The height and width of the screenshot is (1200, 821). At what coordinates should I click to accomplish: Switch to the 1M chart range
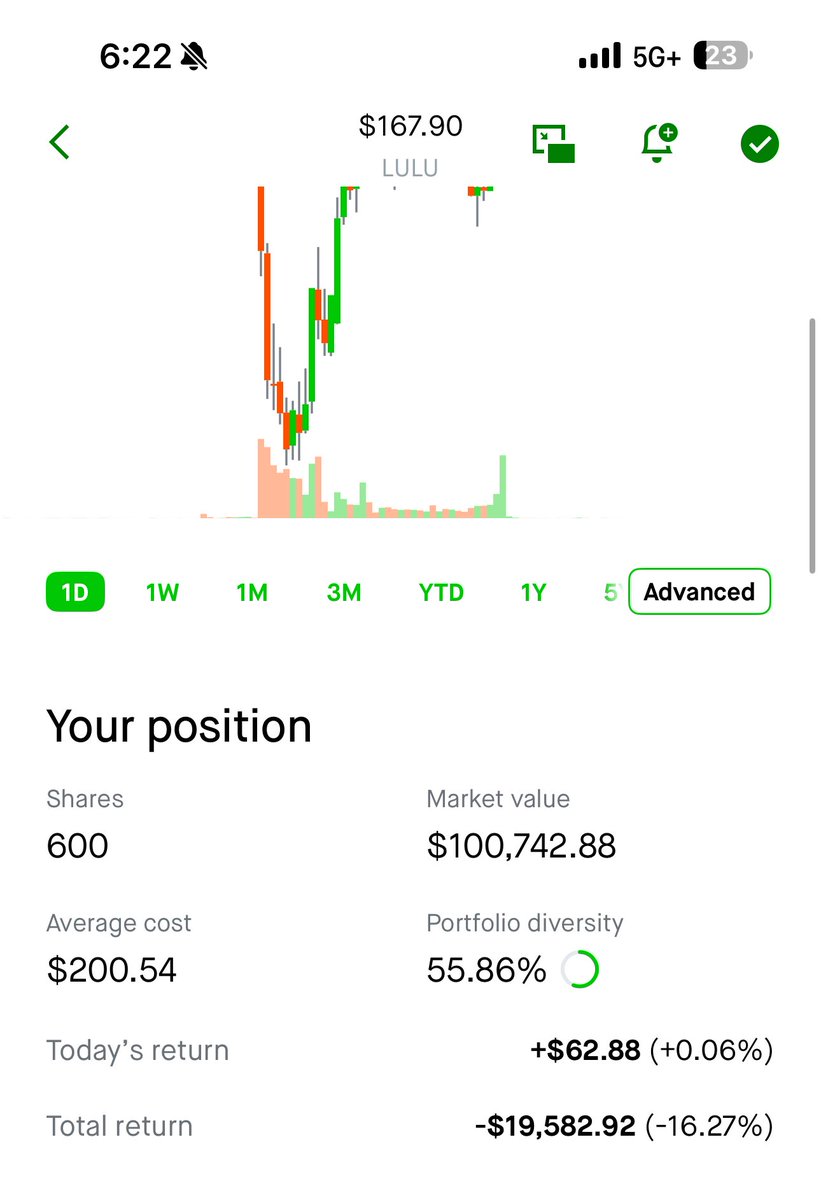tap(252, 592)
